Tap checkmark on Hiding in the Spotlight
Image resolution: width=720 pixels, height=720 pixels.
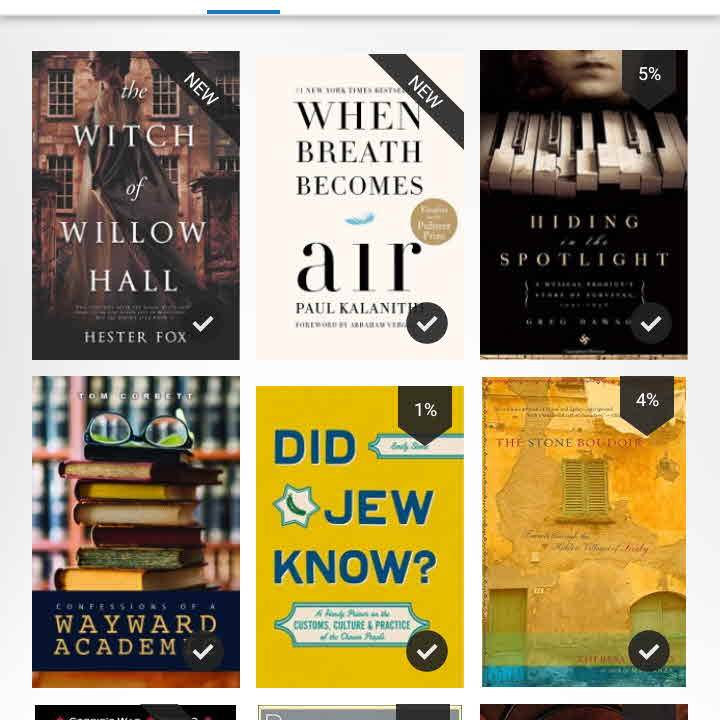pyautogui.click(x=651, y=324)
